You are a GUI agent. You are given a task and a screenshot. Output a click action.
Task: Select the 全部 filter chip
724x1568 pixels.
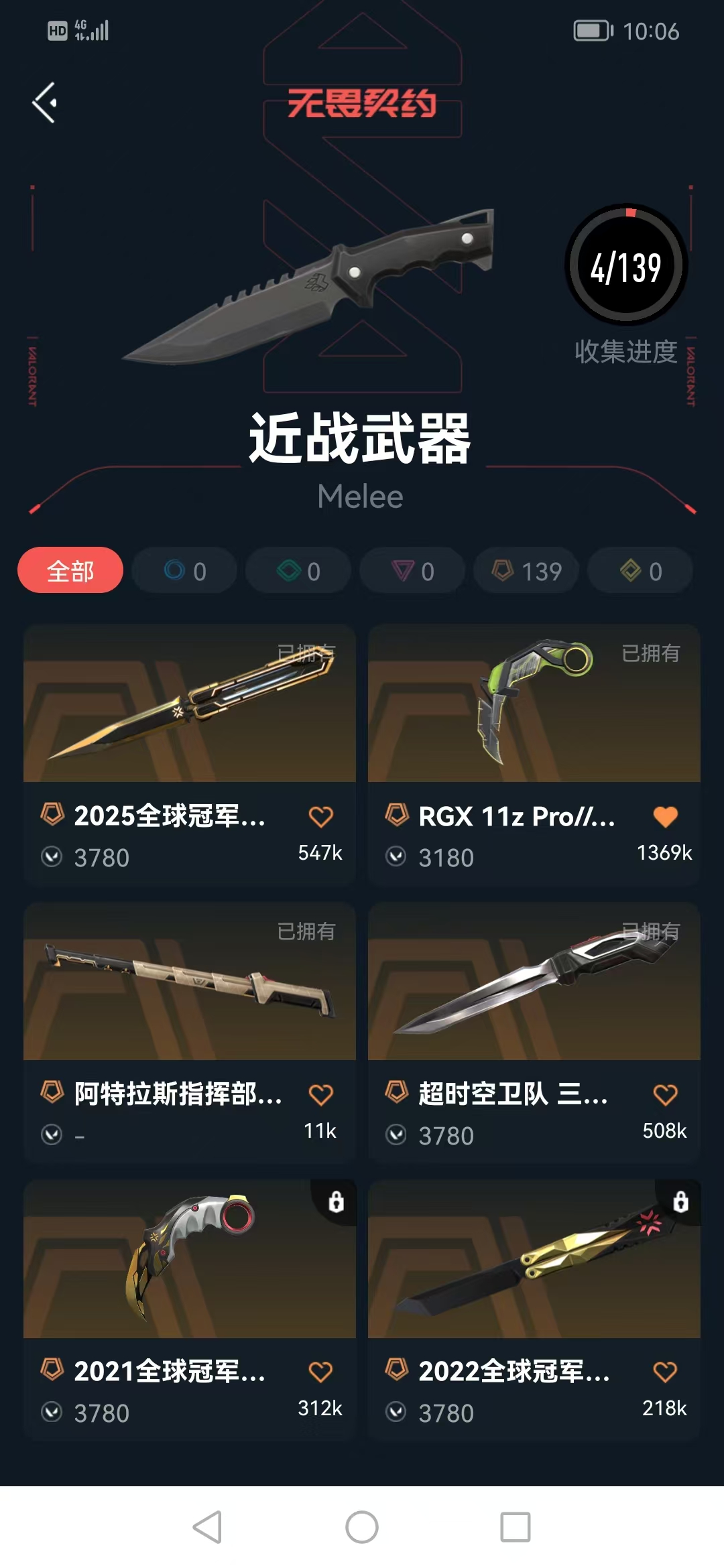coord(70,571)
